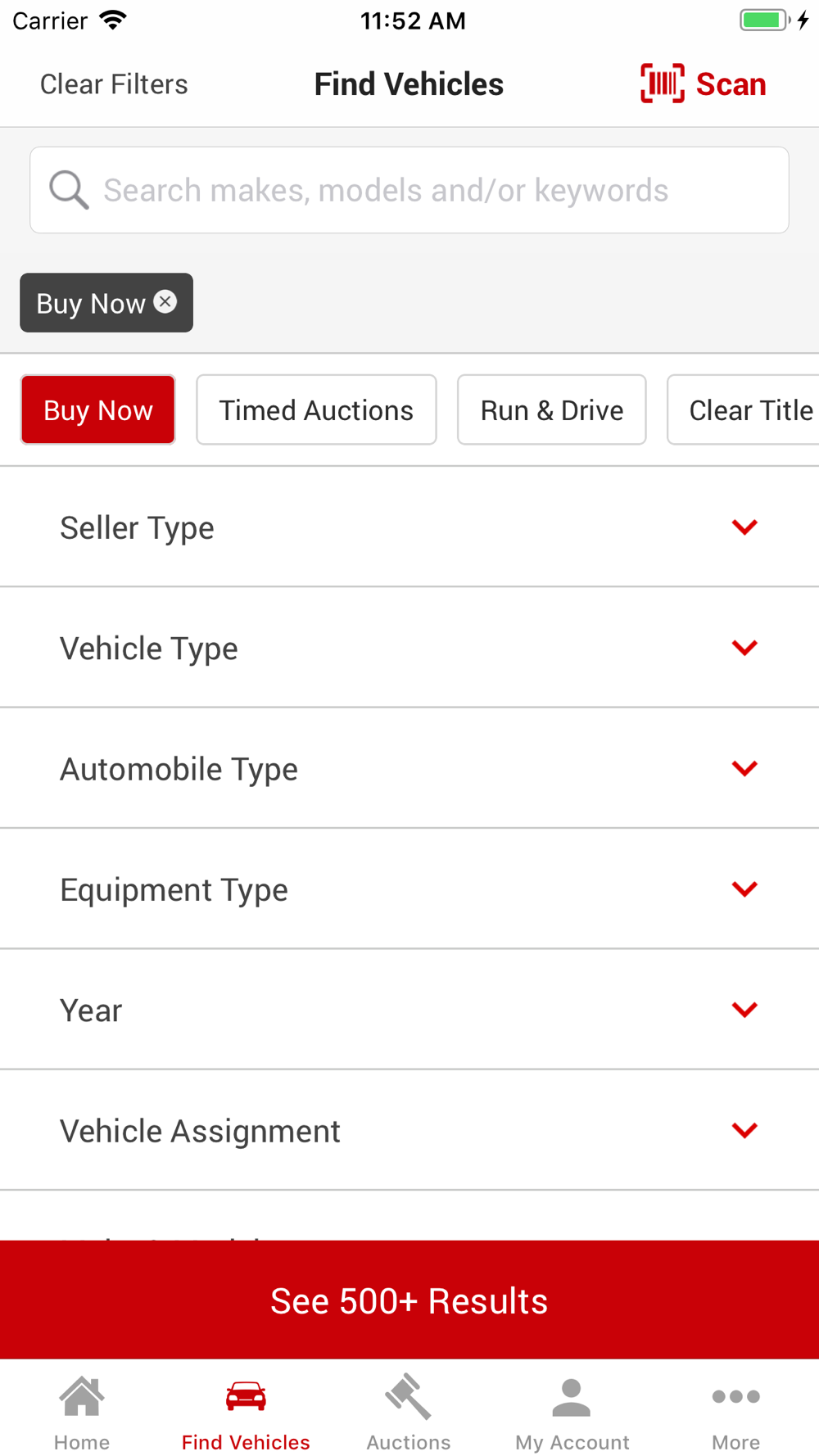Screen dimensions: 819x1456
Task: Deselect the red Buy Now chip
Action: (x=98, y=410)
